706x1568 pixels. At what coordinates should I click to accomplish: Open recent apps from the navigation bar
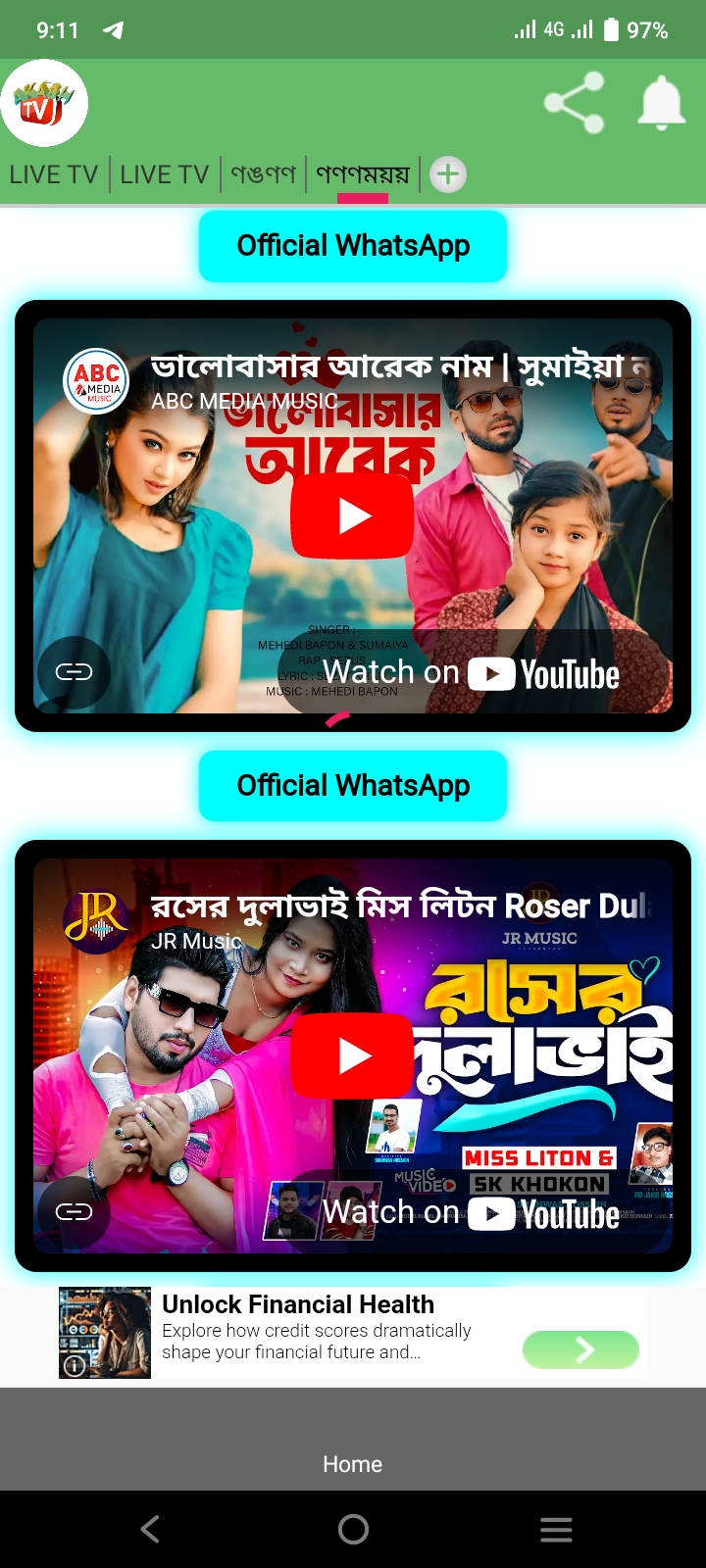556,1529
